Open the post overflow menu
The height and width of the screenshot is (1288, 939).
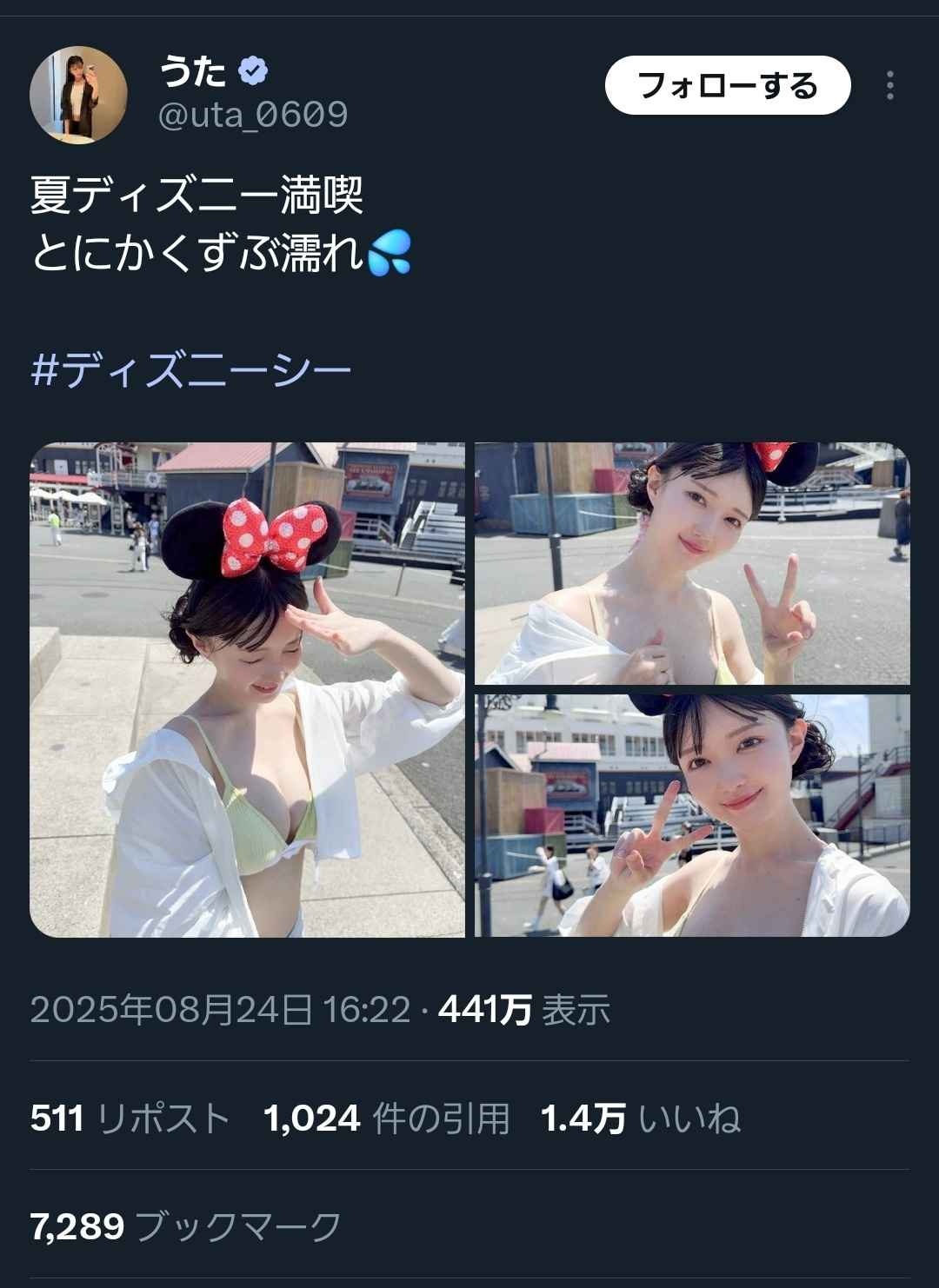pos(889,86)
